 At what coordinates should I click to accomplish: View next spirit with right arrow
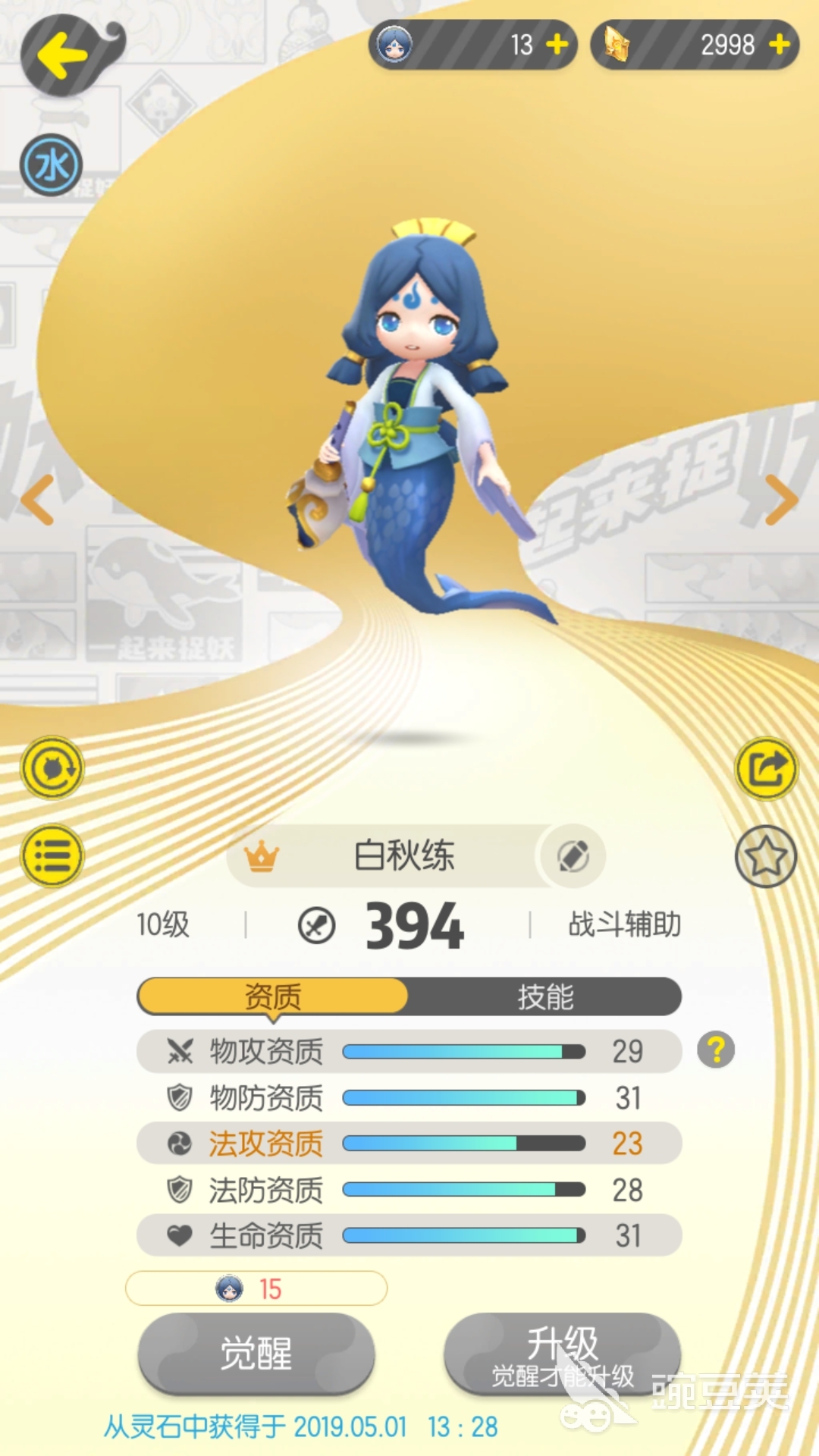tap(781, 500)
